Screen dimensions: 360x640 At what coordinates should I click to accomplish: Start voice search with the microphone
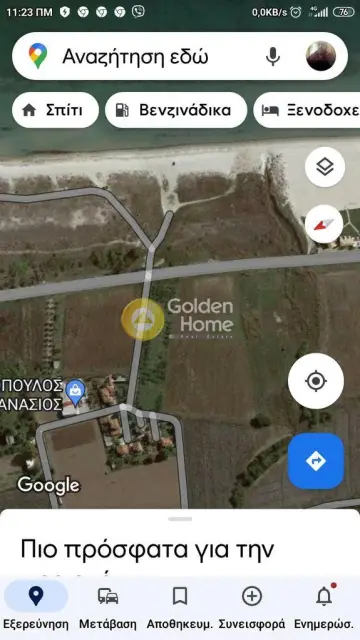(x=273, y=56)
